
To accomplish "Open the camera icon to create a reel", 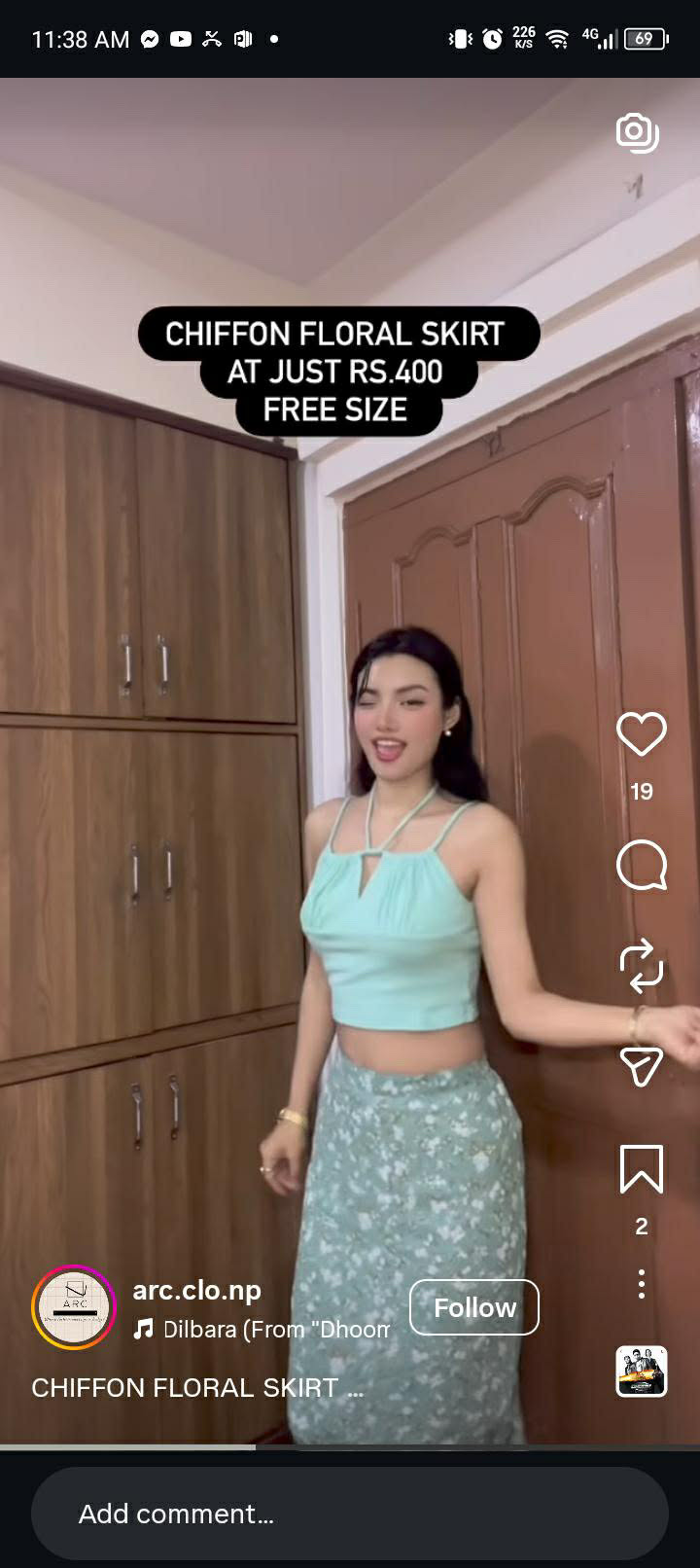I will [x=638, y=132].
